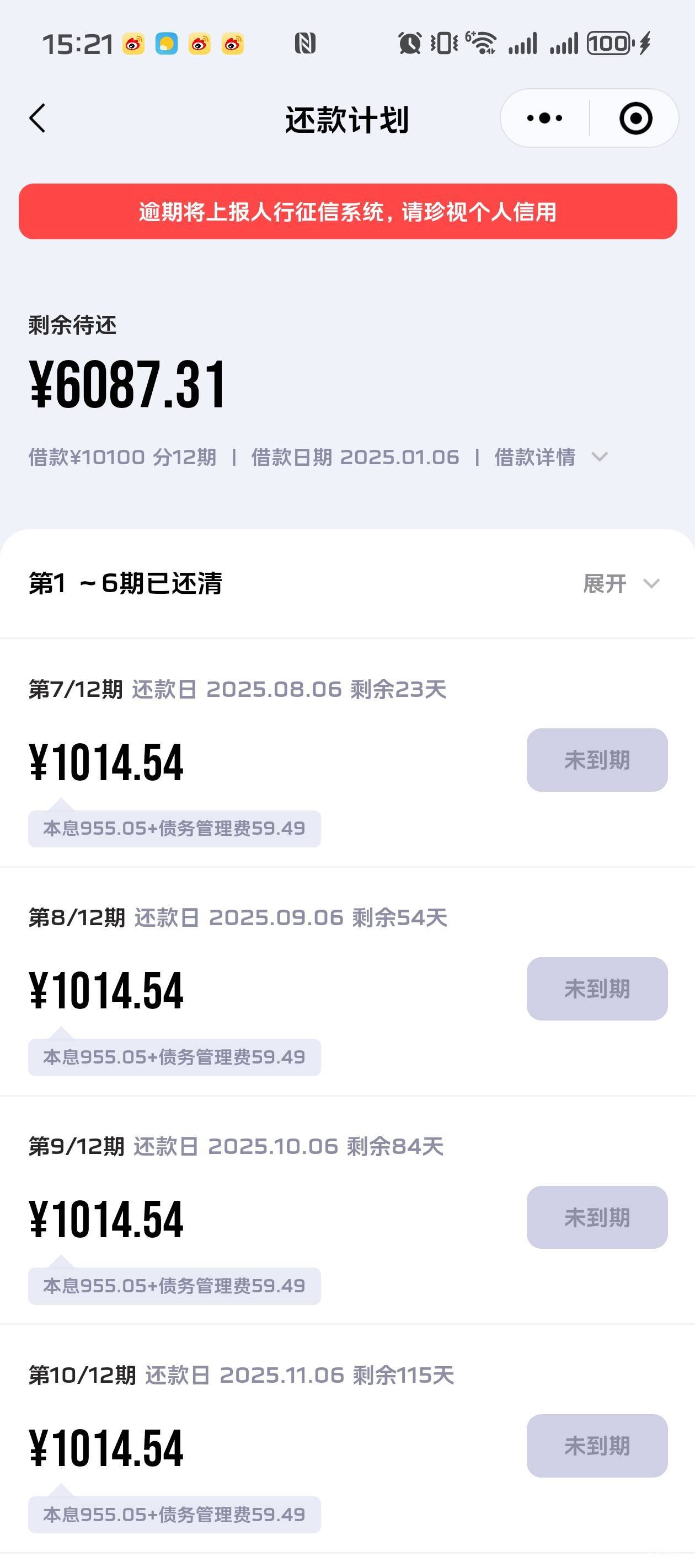
Task: Open the mini program three-dot menu
Action: point(544,118)
